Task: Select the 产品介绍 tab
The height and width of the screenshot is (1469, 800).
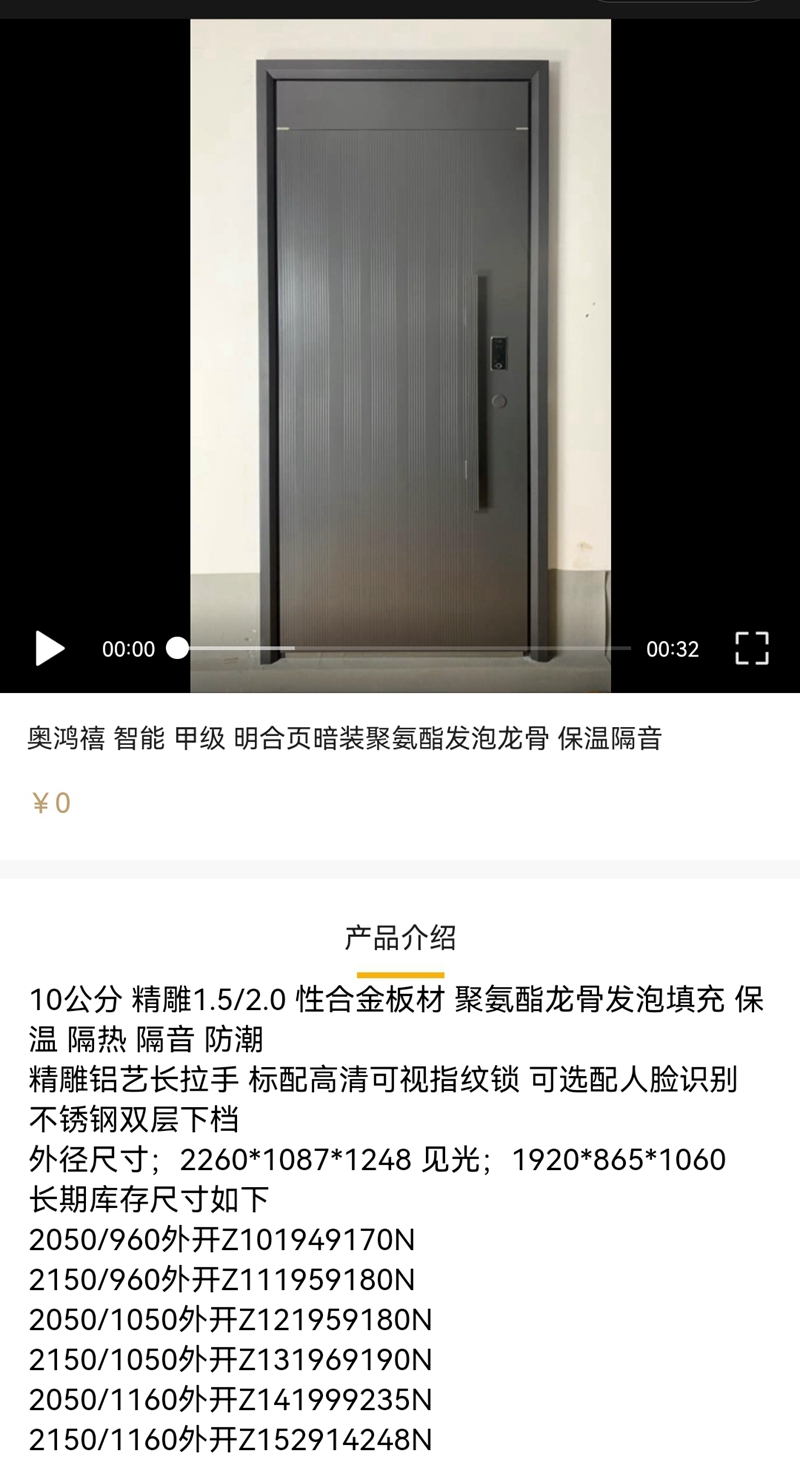Action: point(400,938)
